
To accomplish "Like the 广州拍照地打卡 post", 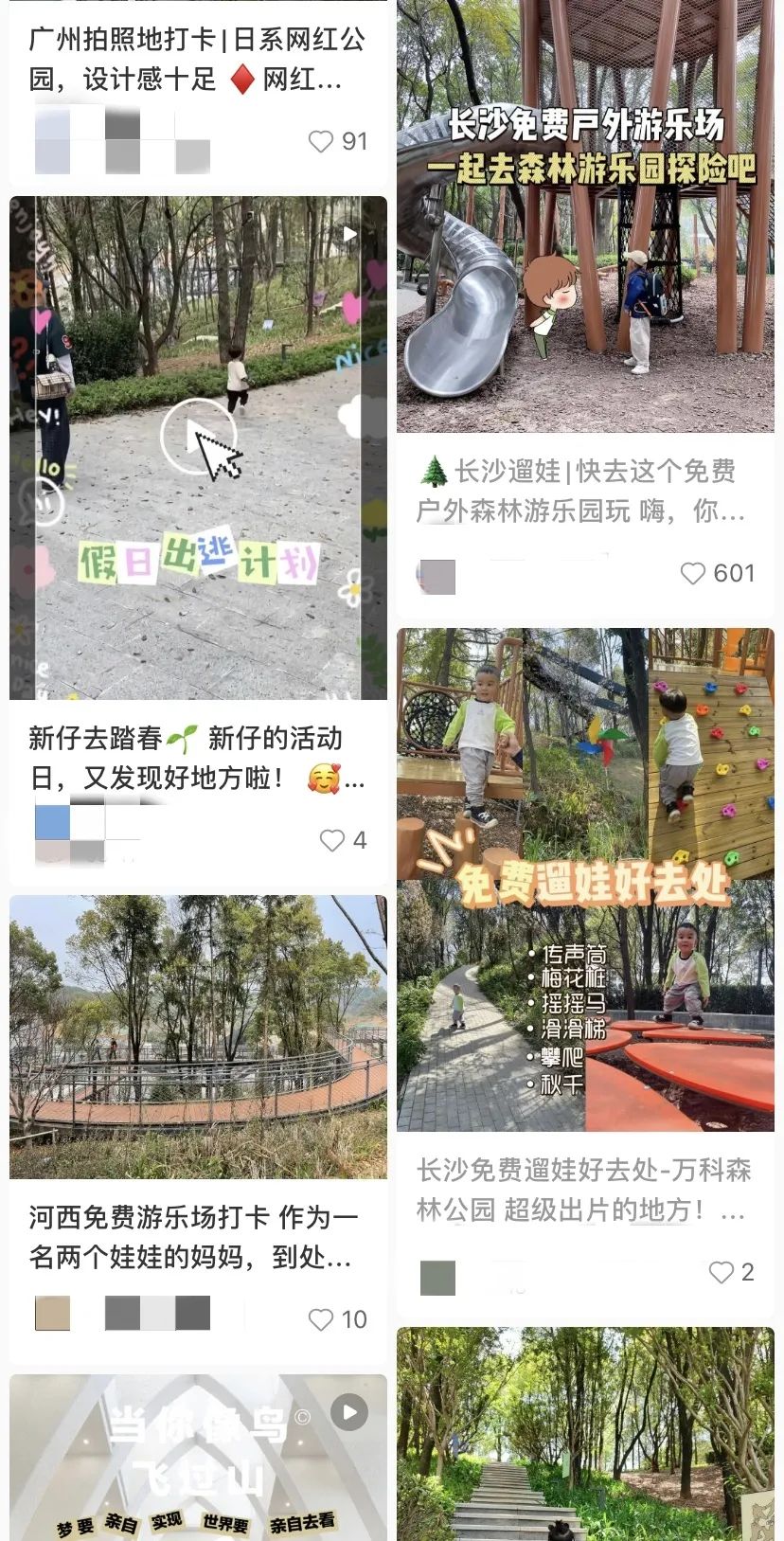I will point(322,141).
